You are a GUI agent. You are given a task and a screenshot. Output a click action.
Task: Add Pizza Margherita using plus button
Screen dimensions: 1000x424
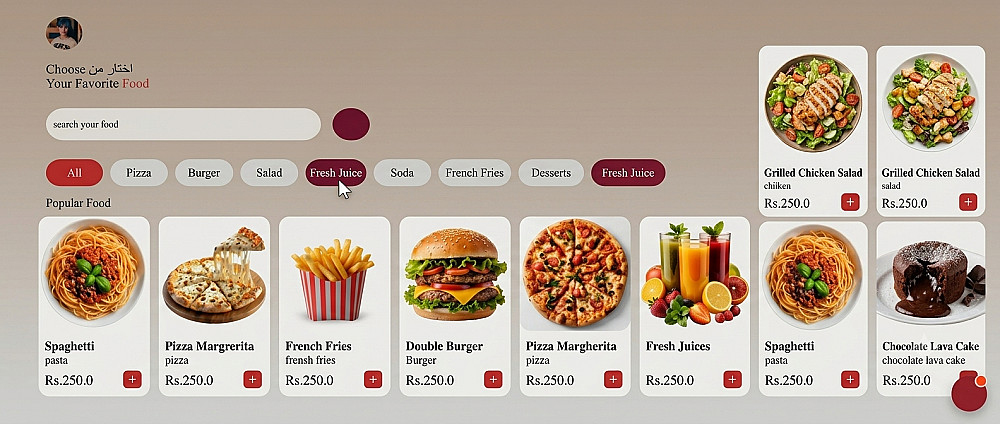(x=613, y=379)
